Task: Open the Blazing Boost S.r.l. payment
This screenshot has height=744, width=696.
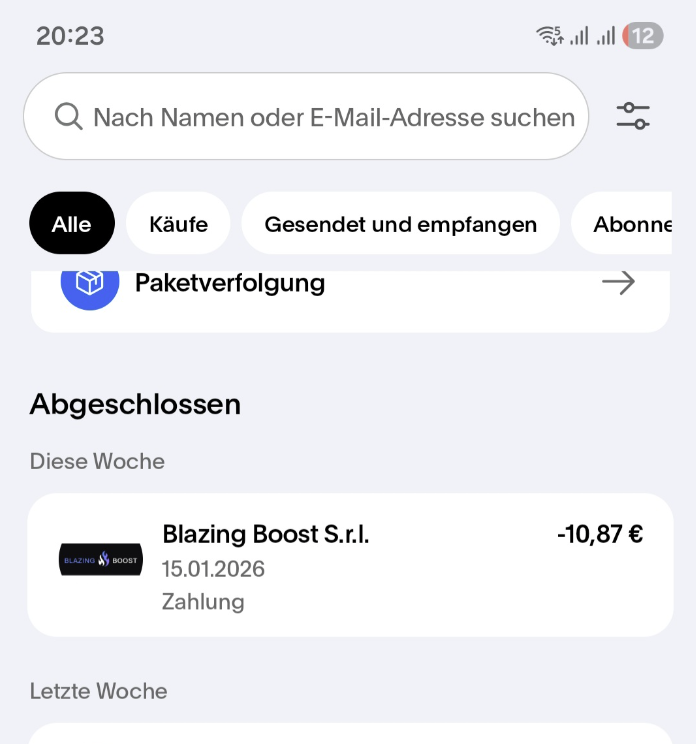Action: 350,565
